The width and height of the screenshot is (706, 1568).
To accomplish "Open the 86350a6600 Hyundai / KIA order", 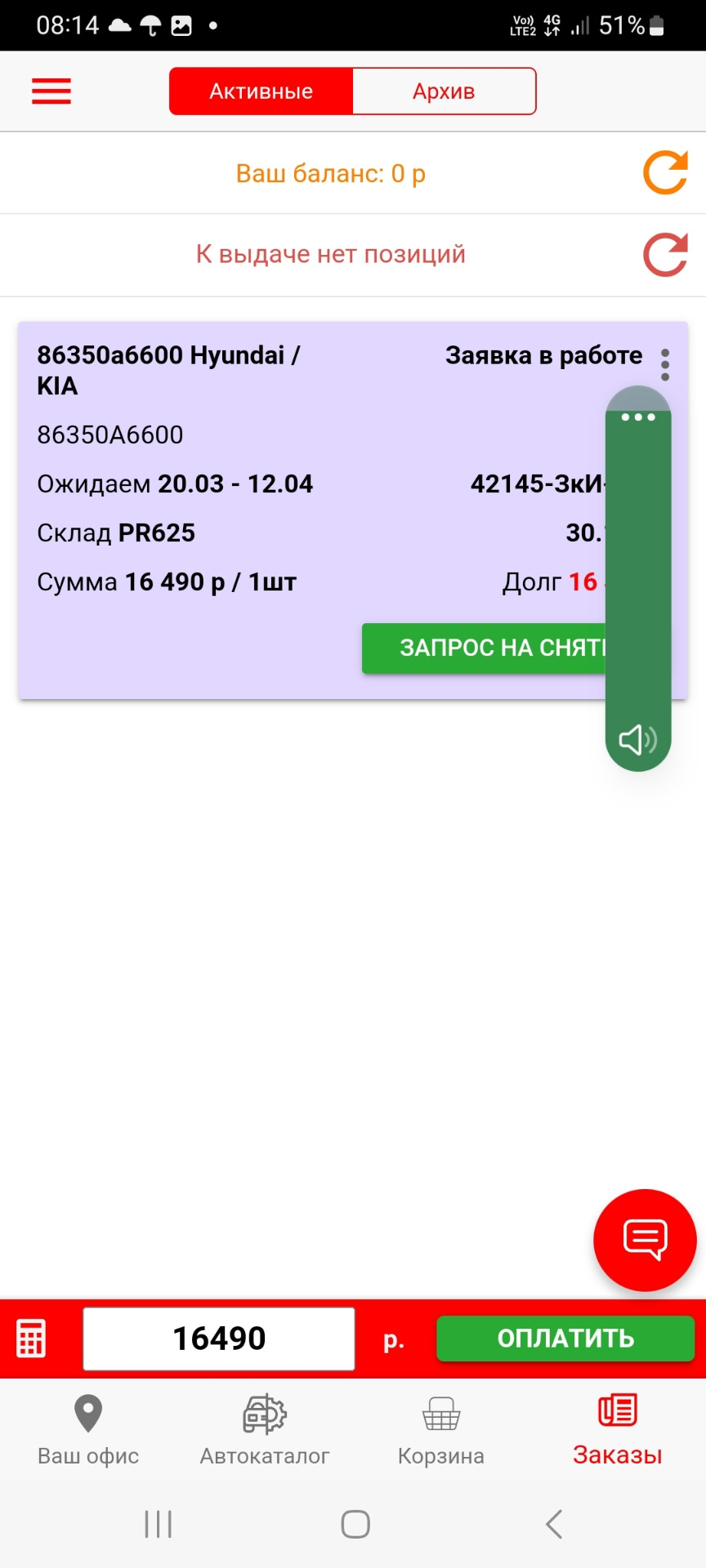I will coord(169,370).
